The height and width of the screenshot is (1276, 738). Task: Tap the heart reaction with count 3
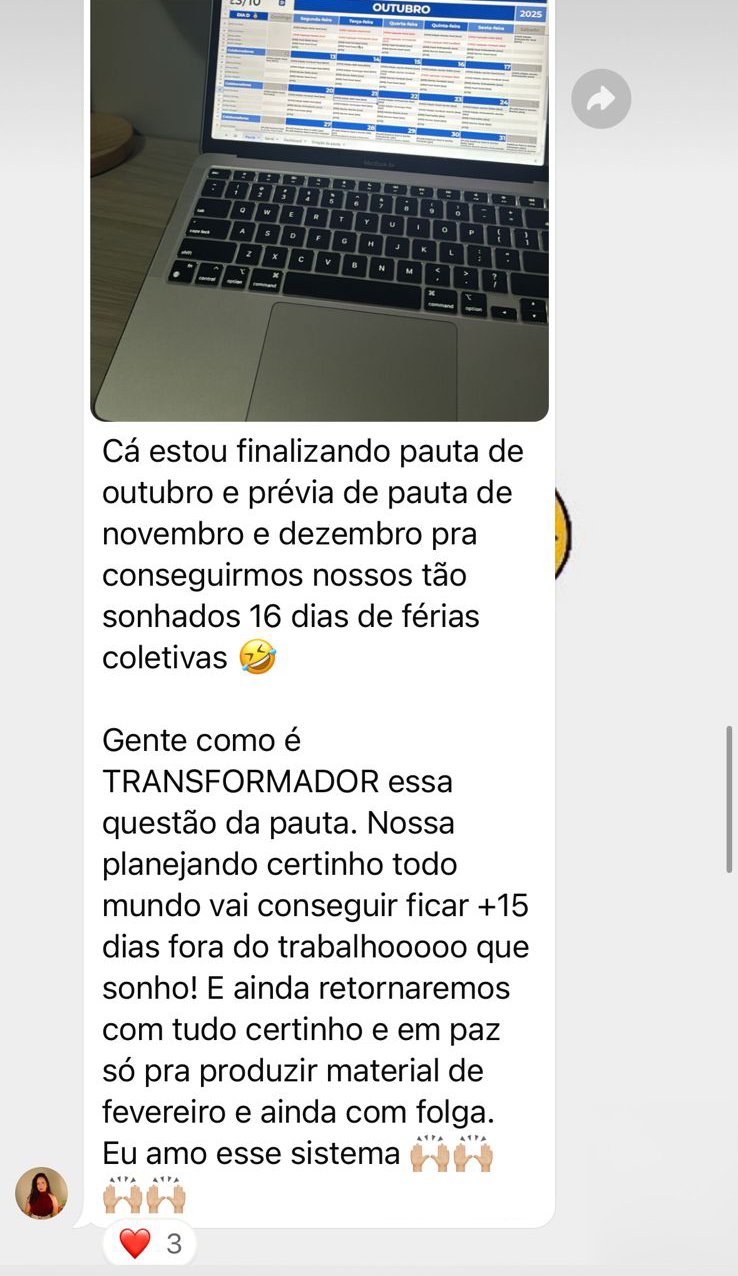click(150, 1244)
